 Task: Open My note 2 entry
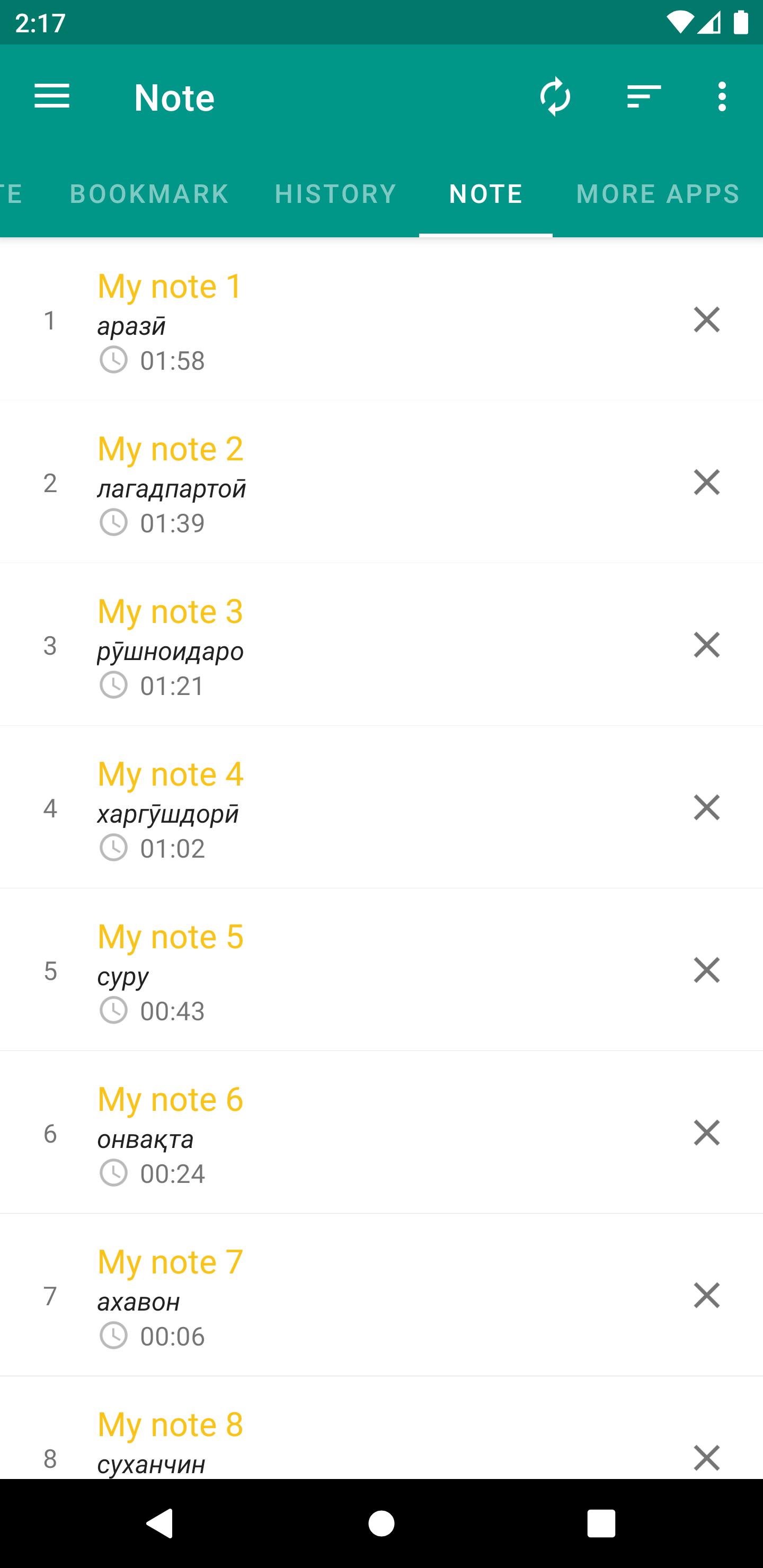(381, 483)
